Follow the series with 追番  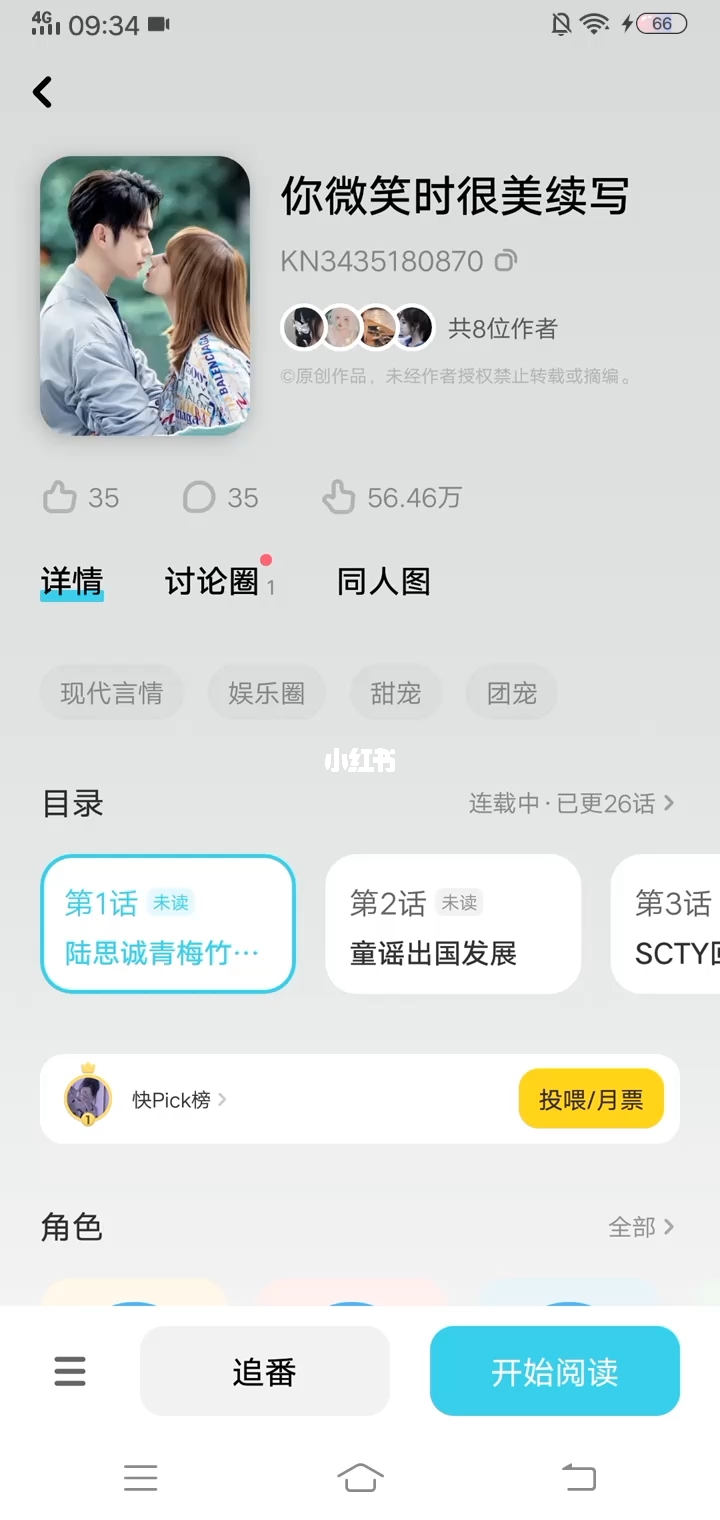tap(265, 1371)
